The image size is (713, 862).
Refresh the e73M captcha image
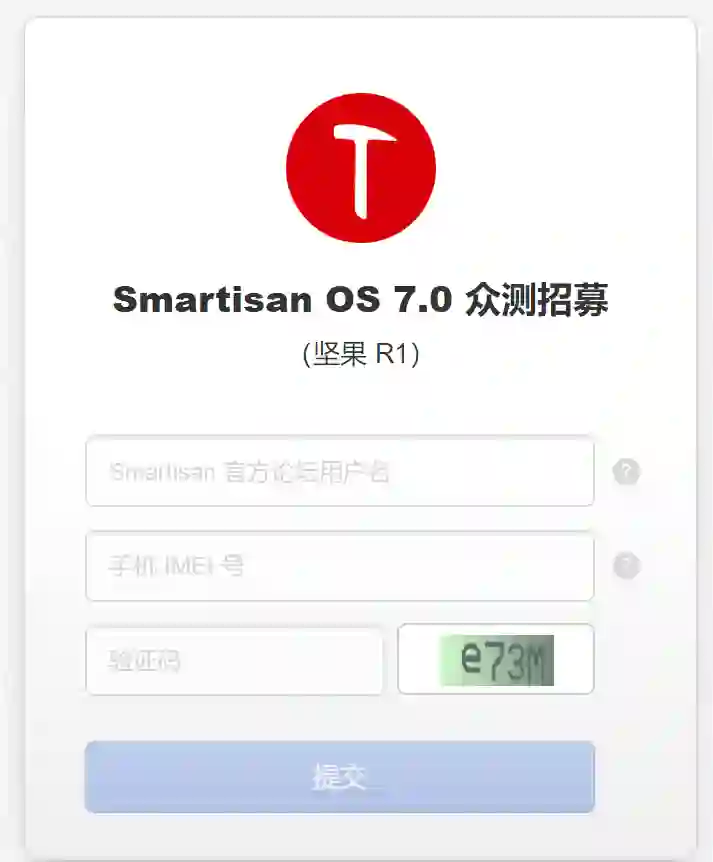[x=496, y=660]
